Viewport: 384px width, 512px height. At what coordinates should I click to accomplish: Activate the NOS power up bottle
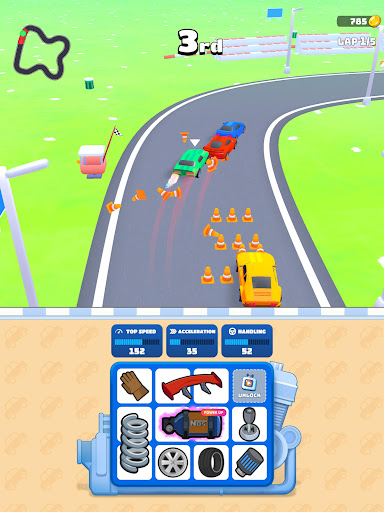coord(192,424)
